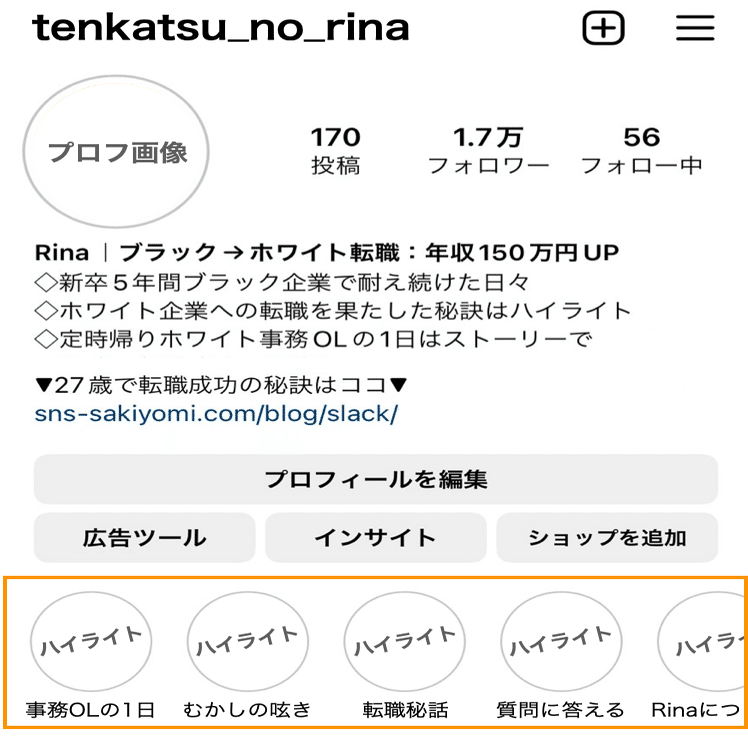Tap プロフィールを編集 button
Image resolution: width=748 pixels, height=748 pixels.
[375, 479]
